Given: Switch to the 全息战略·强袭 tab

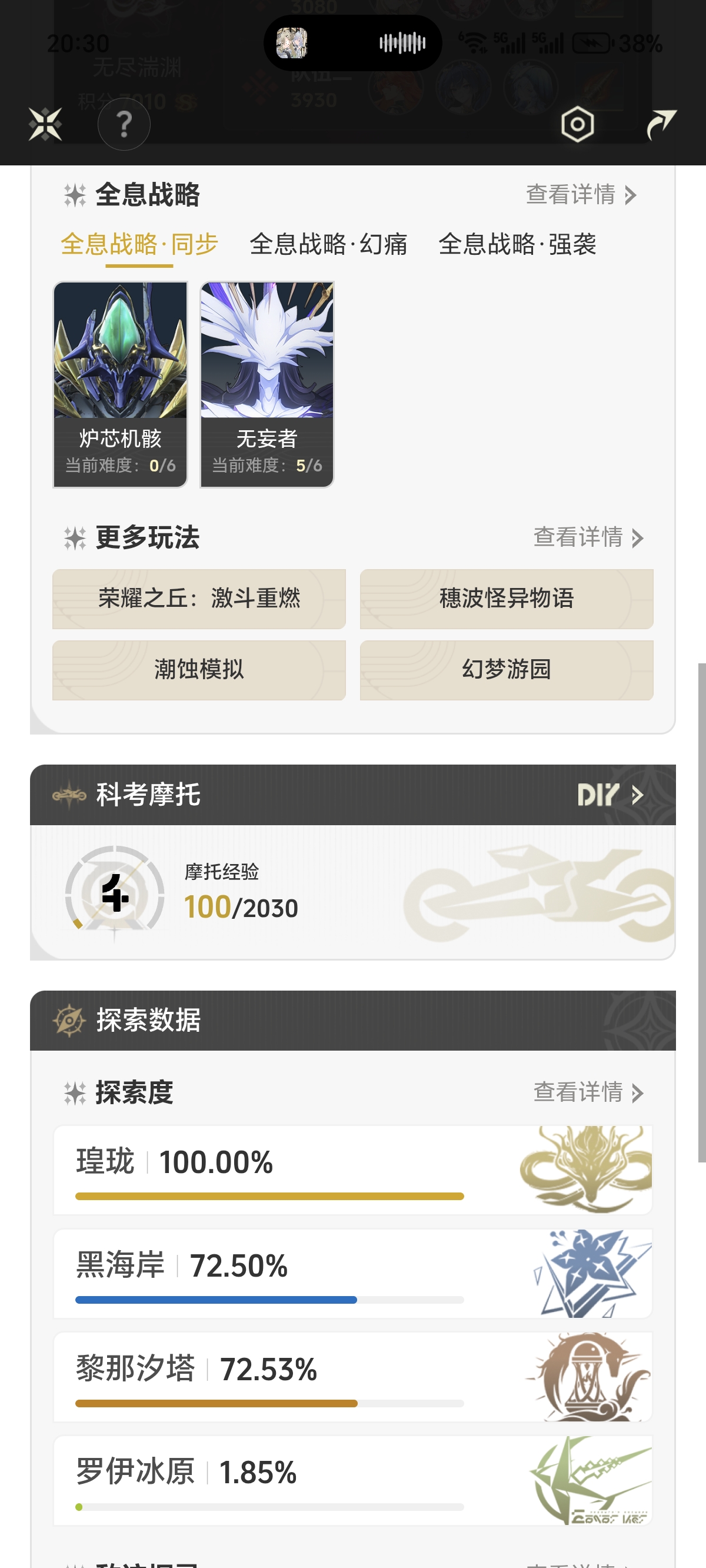Looking at the screenshot, I should (517, 244).
